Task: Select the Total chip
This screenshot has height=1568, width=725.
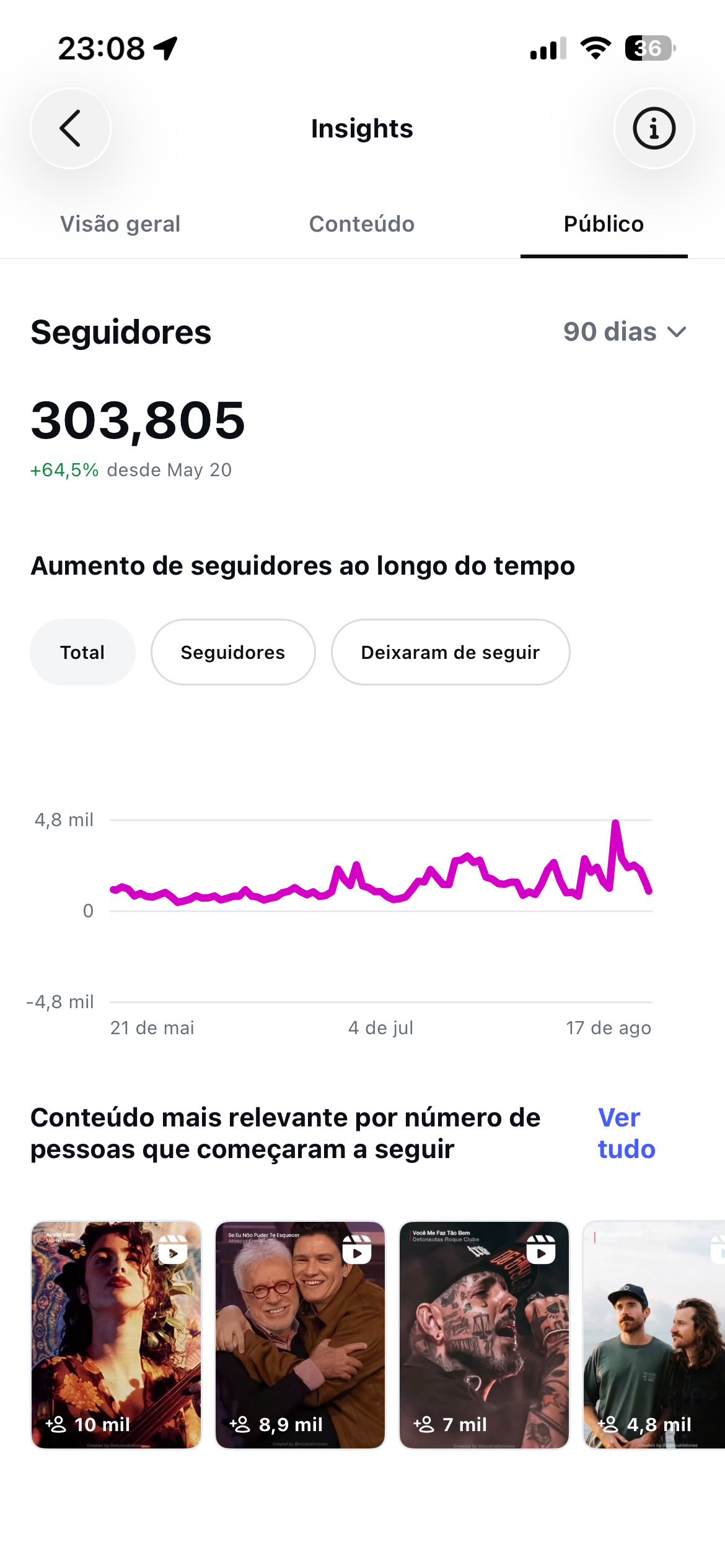Action: coord(82,652)
